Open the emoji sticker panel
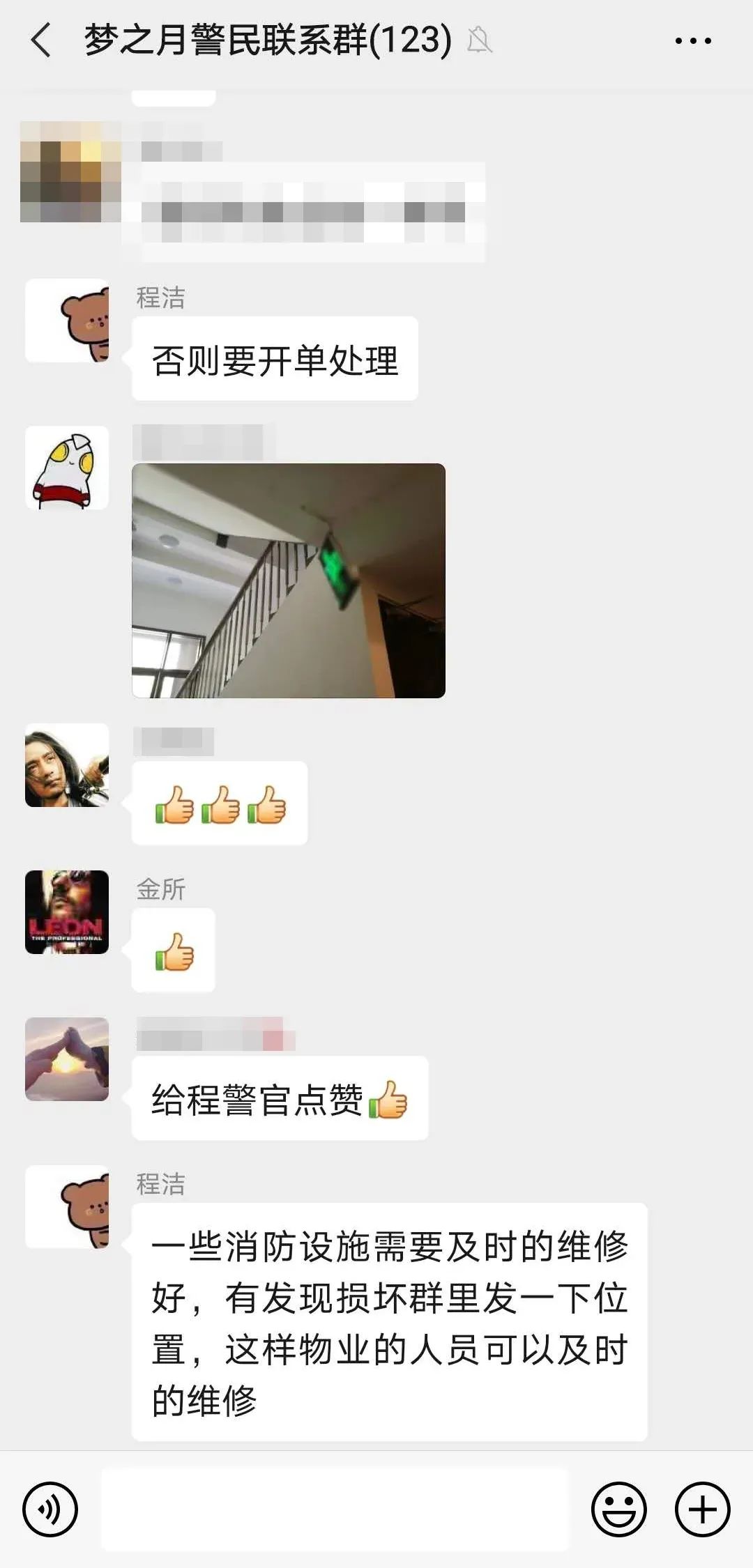753x1568 pixels. point(618,1509)
